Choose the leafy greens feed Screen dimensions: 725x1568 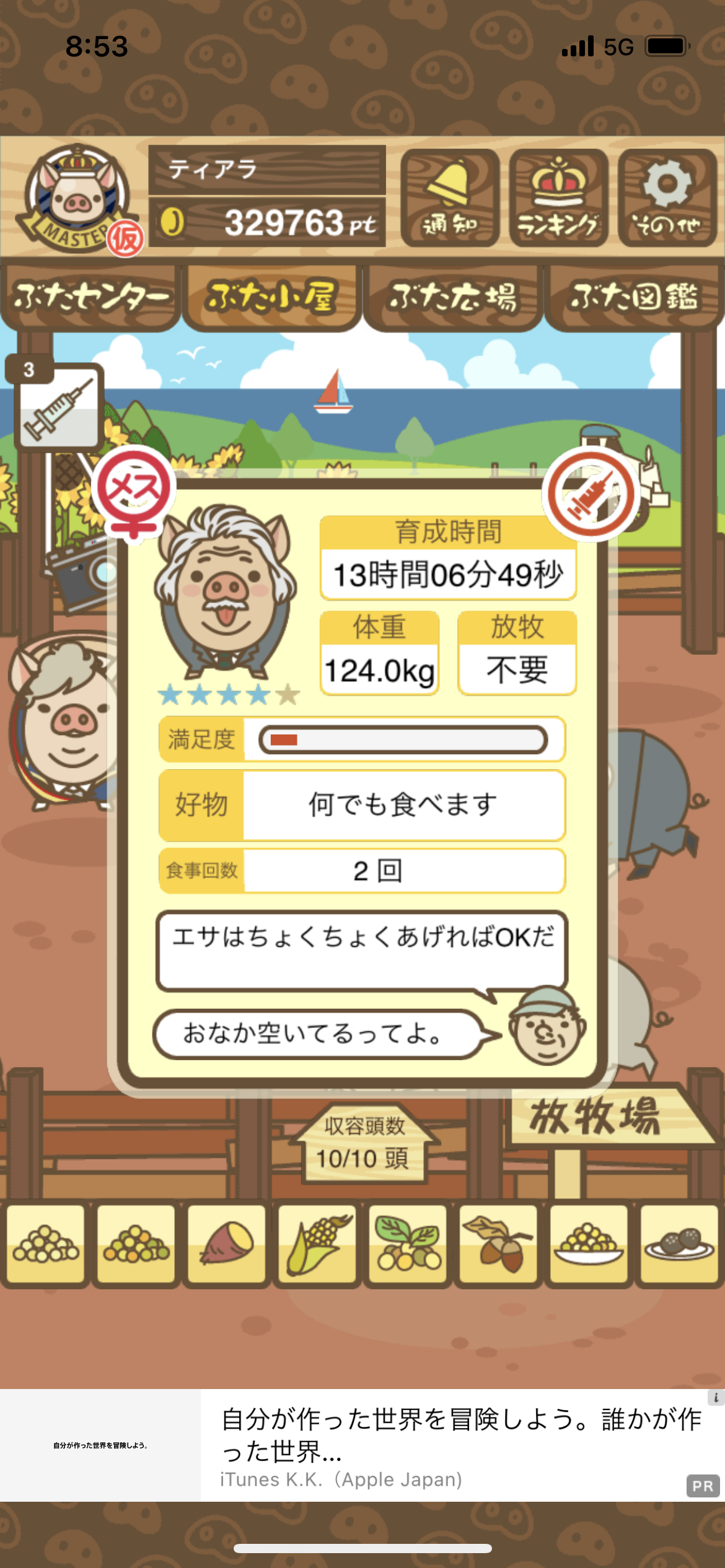407,1244
